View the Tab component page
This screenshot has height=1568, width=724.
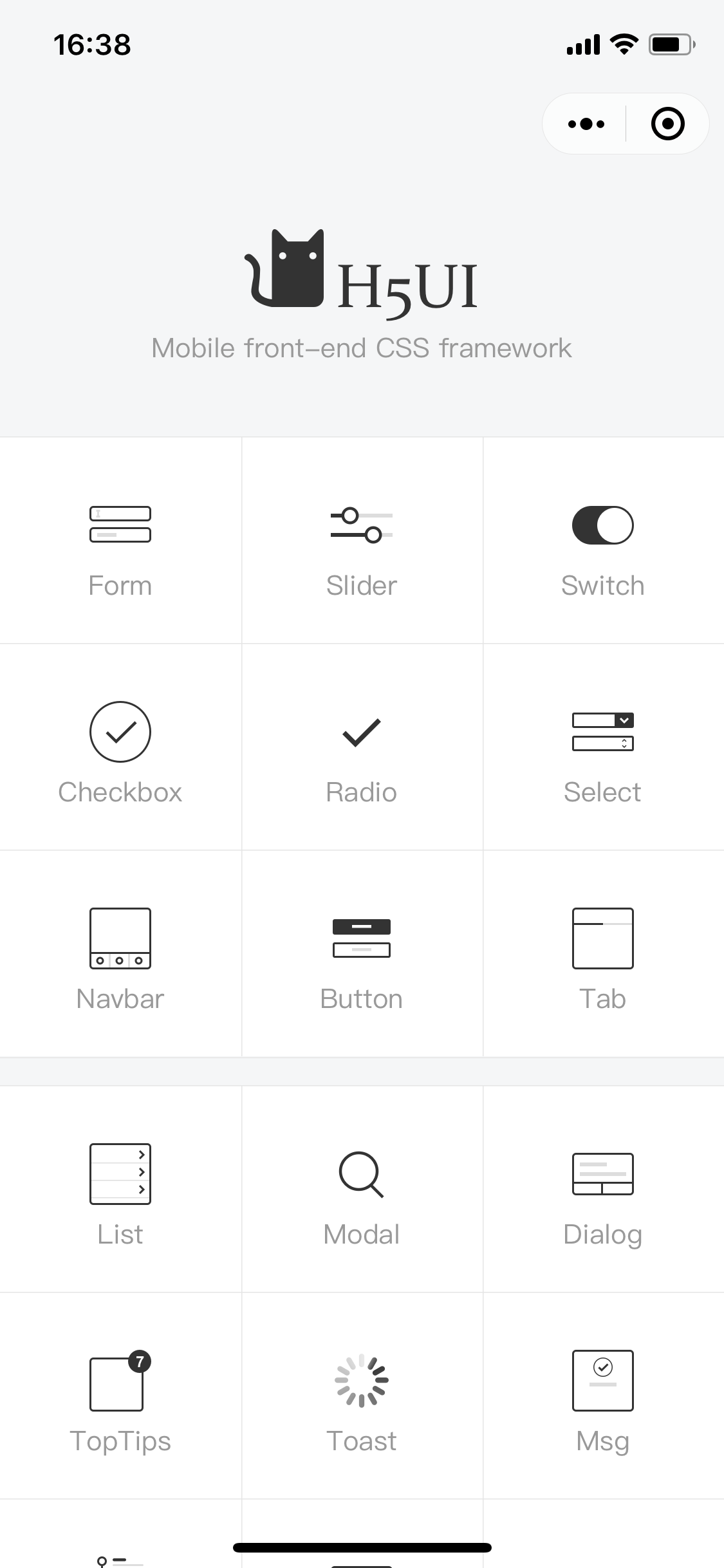pos(603,954)
